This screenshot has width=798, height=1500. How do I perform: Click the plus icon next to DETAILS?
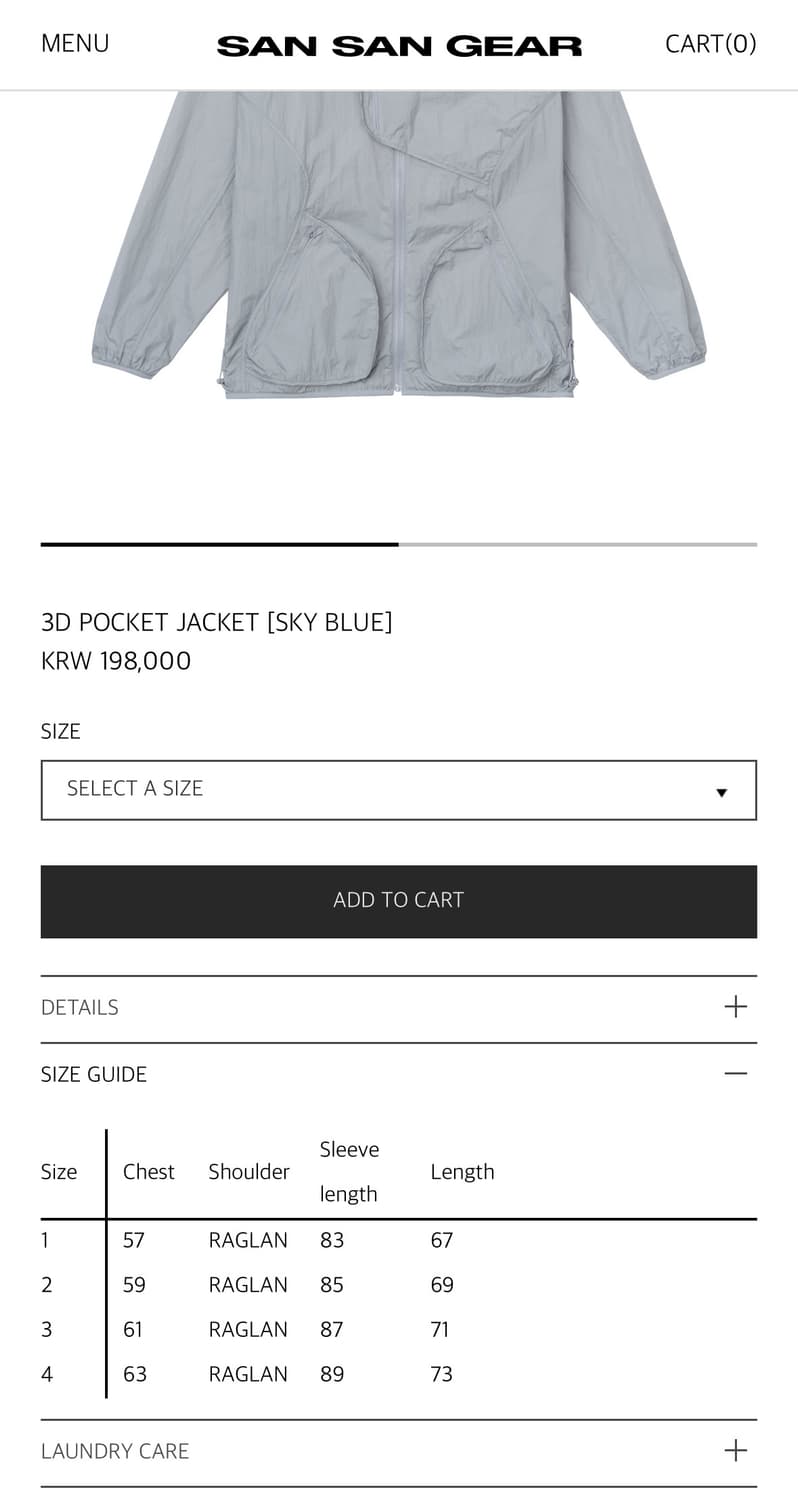736,1006
